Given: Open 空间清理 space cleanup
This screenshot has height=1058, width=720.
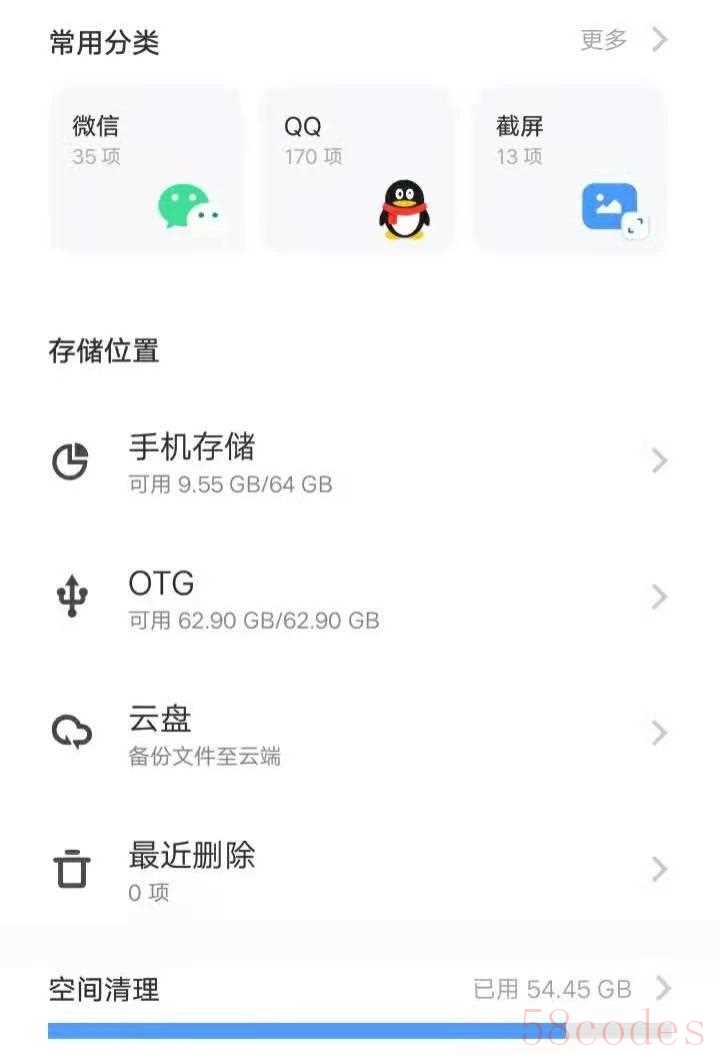Looking at the screenshot, I should click(x=358, y=990).
